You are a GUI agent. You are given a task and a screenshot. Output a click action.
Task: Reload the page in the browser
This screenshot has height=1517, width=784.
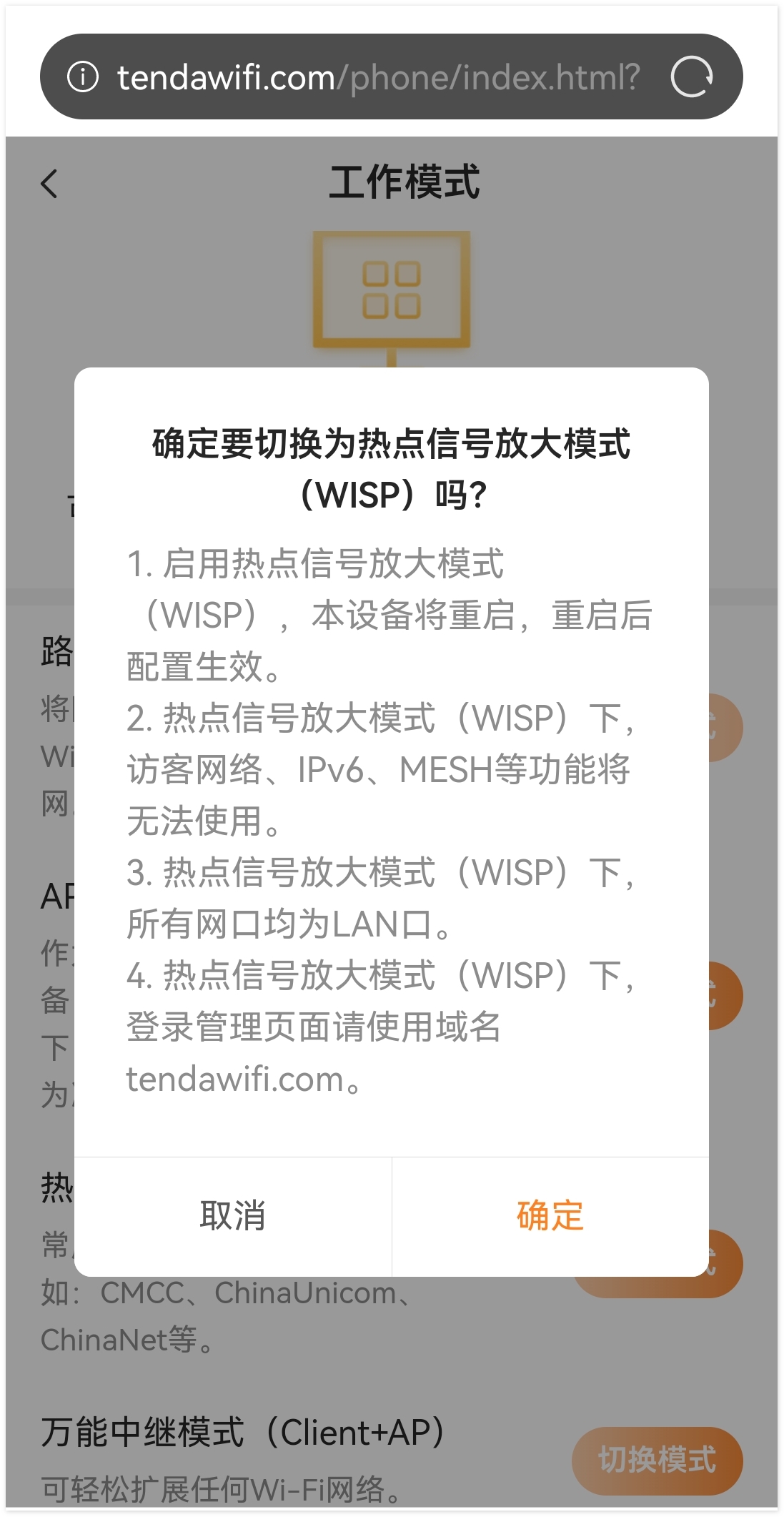tap(691, 77)
